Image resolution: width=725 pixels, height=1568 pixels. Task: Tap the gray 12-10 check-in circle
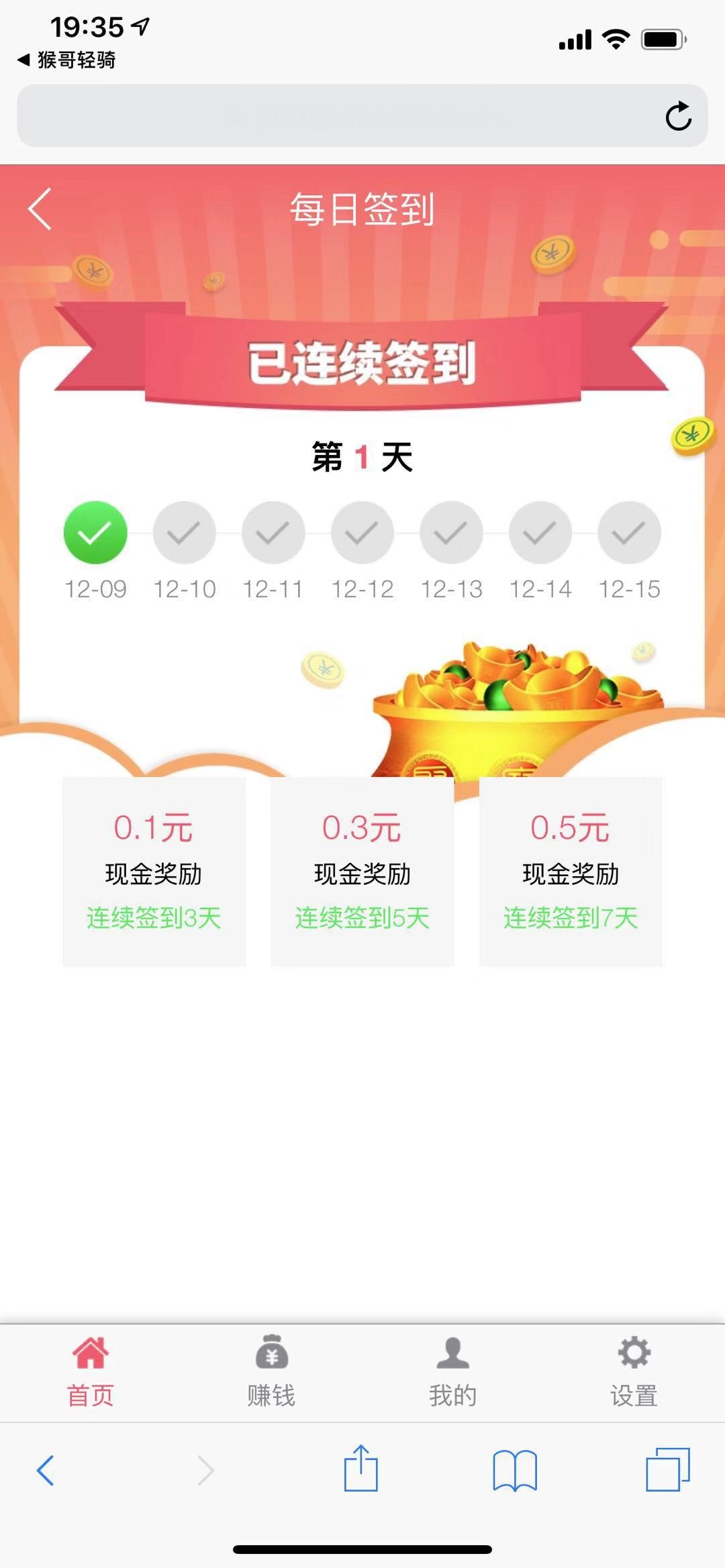183,532
